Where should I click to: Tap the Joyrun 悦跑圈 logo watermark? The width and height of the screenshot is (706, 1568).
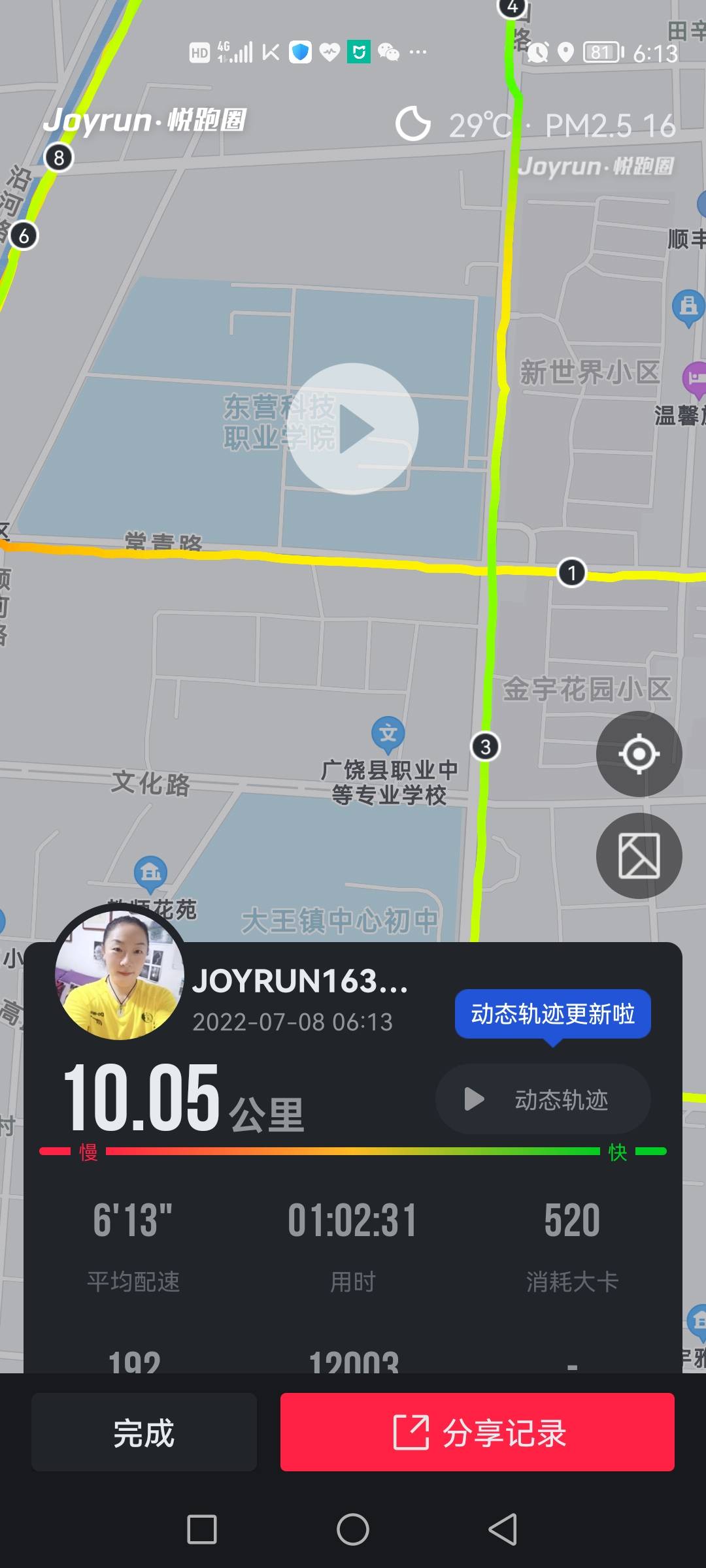[x=147, y=122]
